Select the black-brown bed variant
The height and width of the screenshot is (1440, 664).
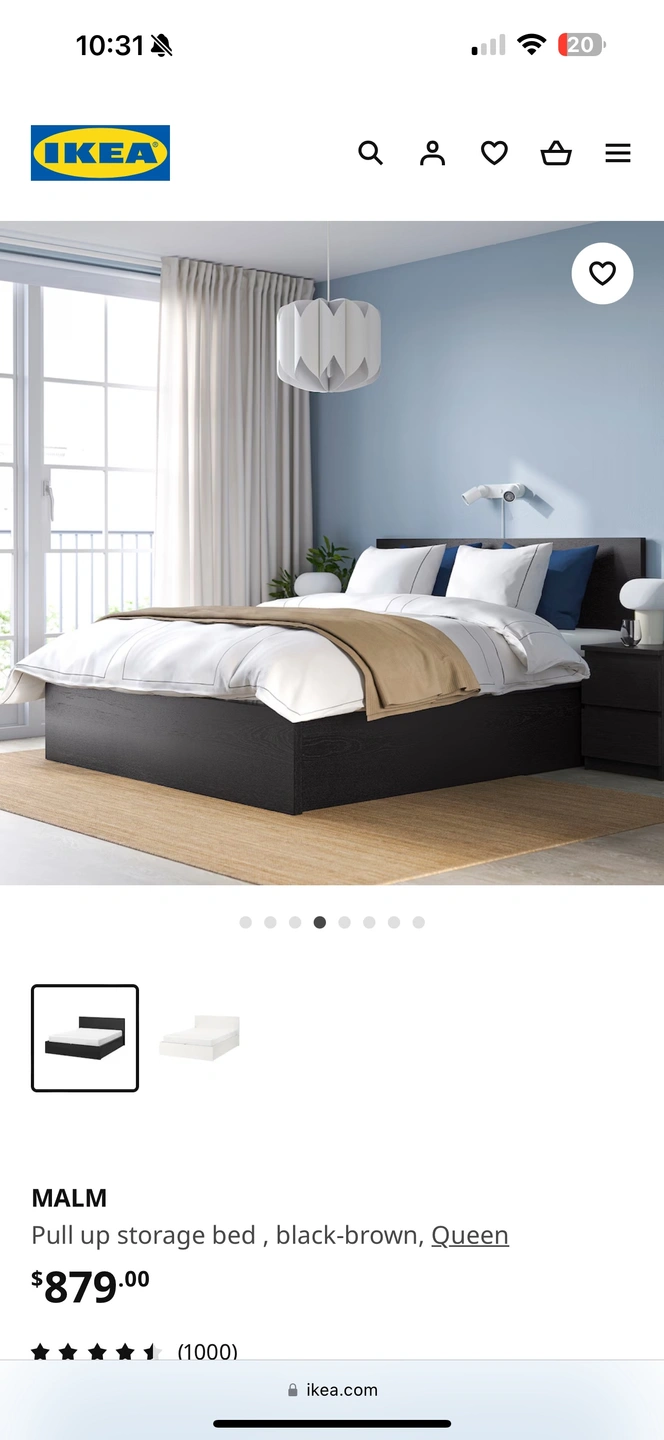[85, 1037]
